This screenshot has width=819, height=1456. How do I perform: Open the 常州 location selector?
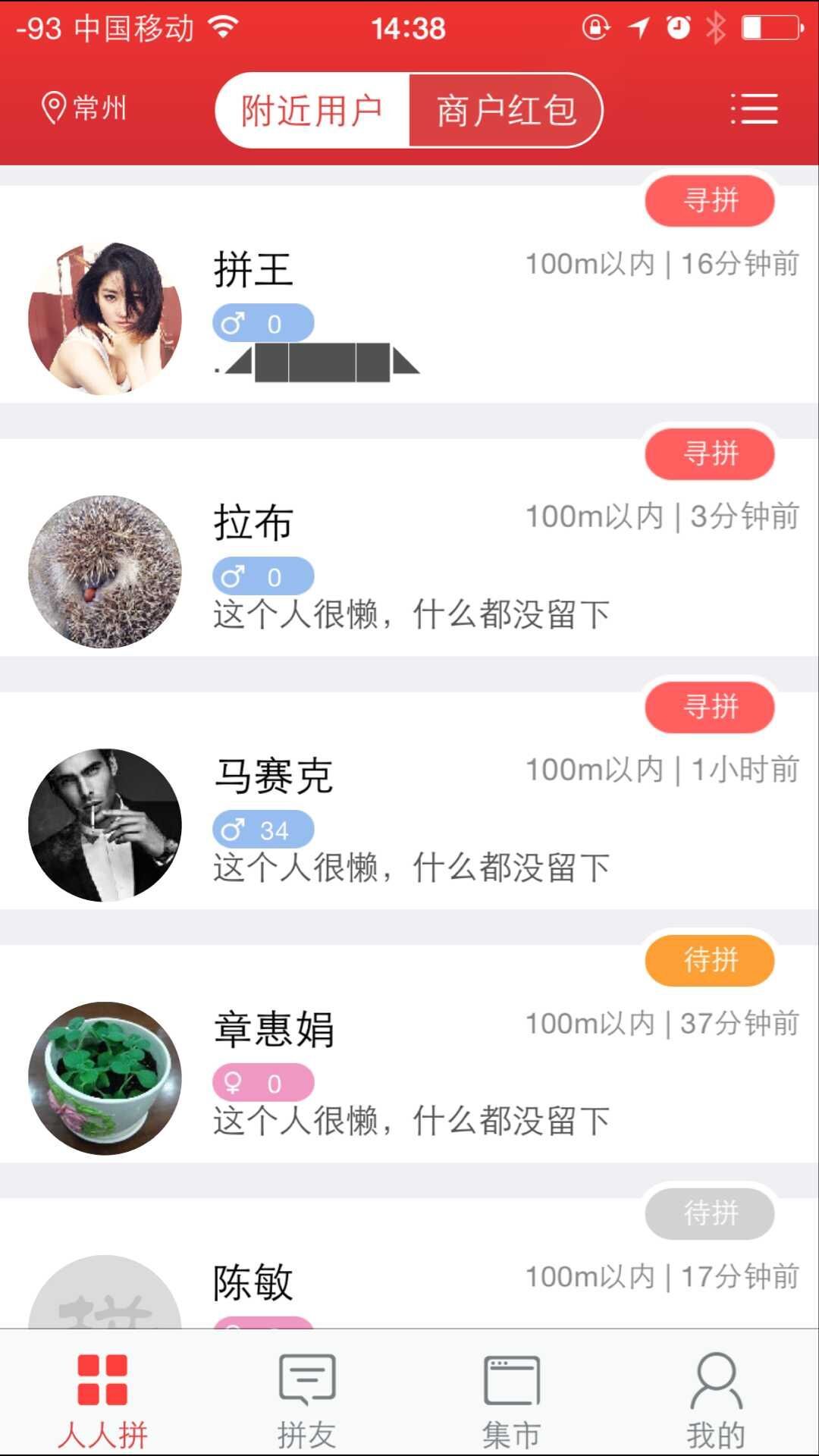click(x=83, y=108)
